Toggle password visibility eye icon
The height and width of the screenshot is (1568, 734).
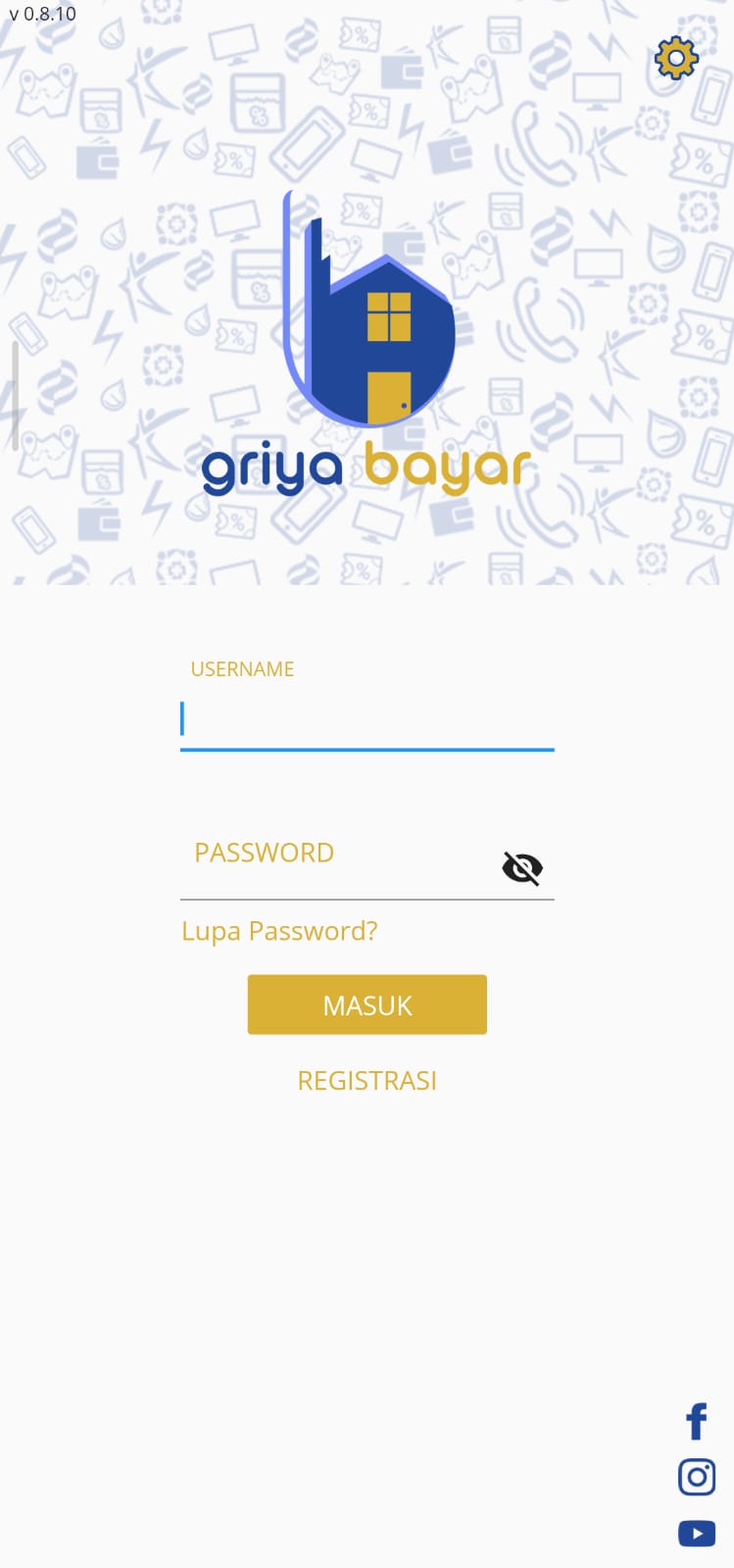(x=522, y=868)
